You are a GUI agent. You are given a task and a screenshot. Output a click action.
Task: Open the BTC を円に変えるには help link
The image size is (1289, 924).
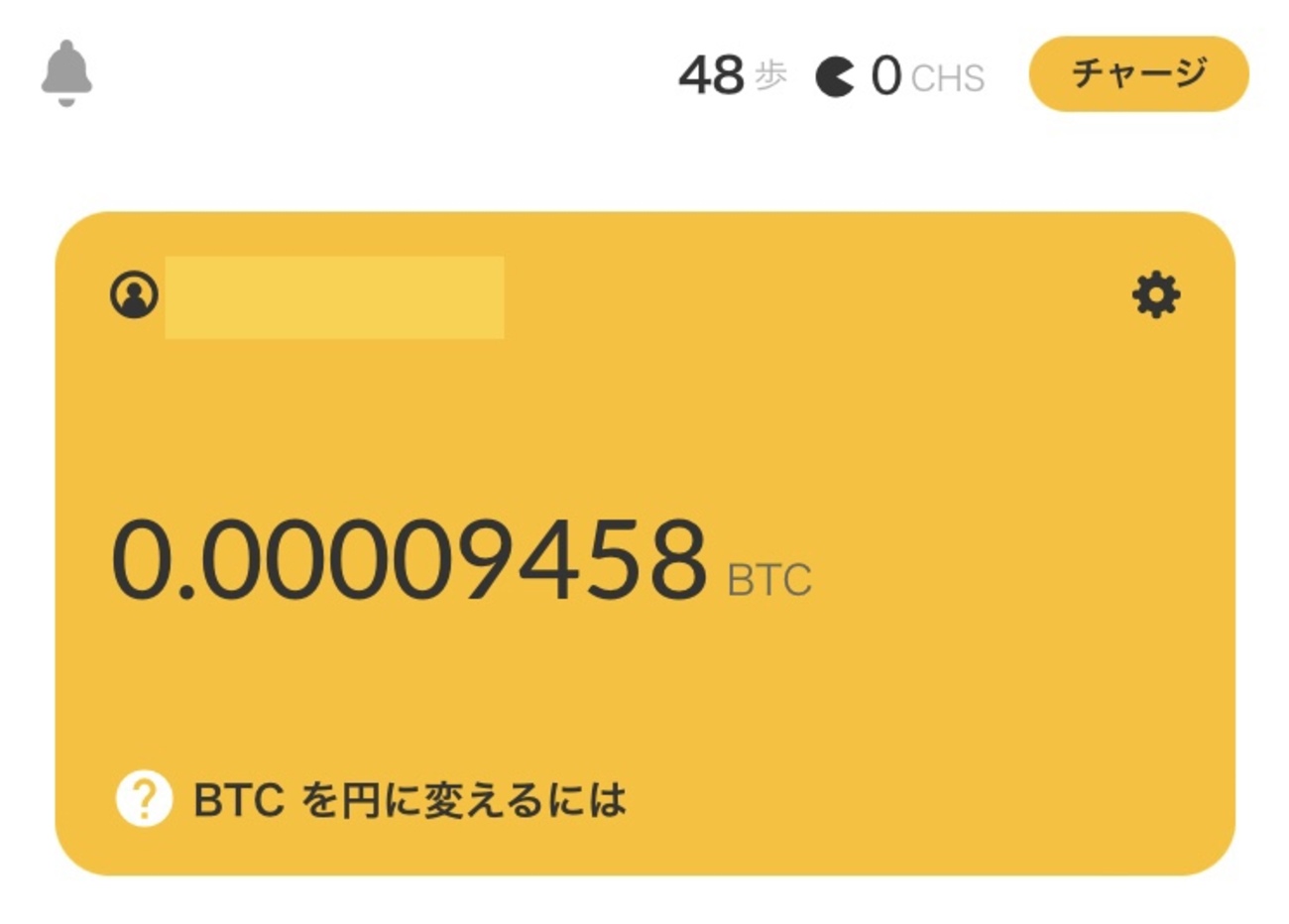(409, 800)
